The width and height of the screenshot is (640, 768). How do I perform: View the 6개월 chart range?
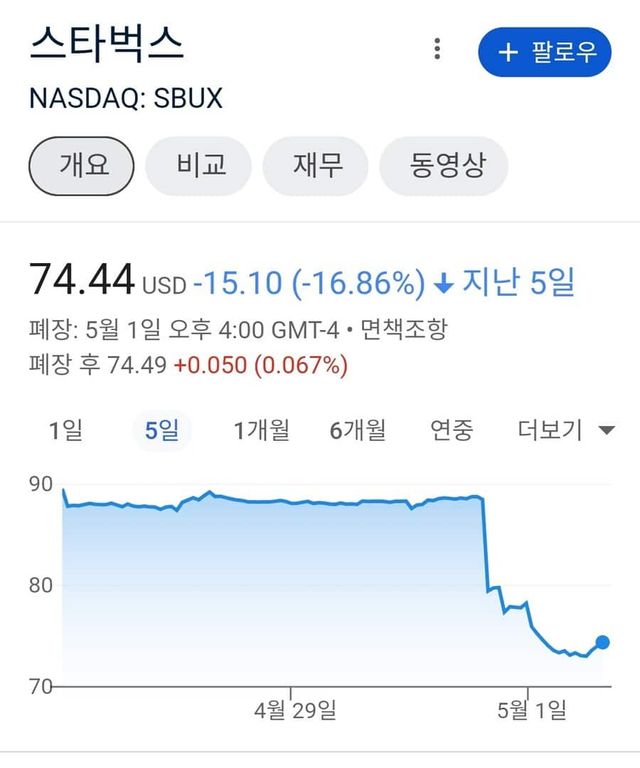[x=357, y=431]
